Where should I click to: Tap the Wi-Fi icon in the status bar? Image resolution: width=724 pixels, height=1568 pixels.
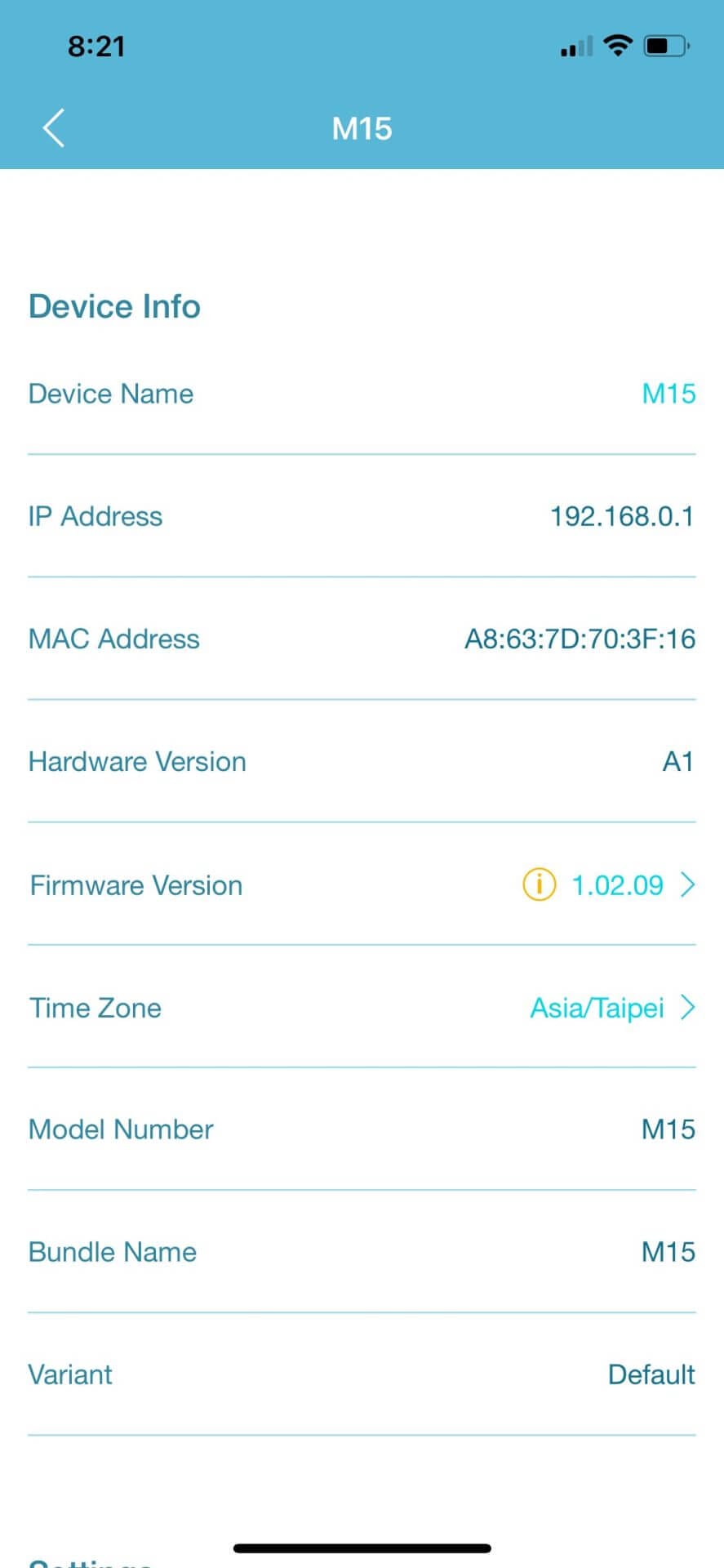coord(619,45)
